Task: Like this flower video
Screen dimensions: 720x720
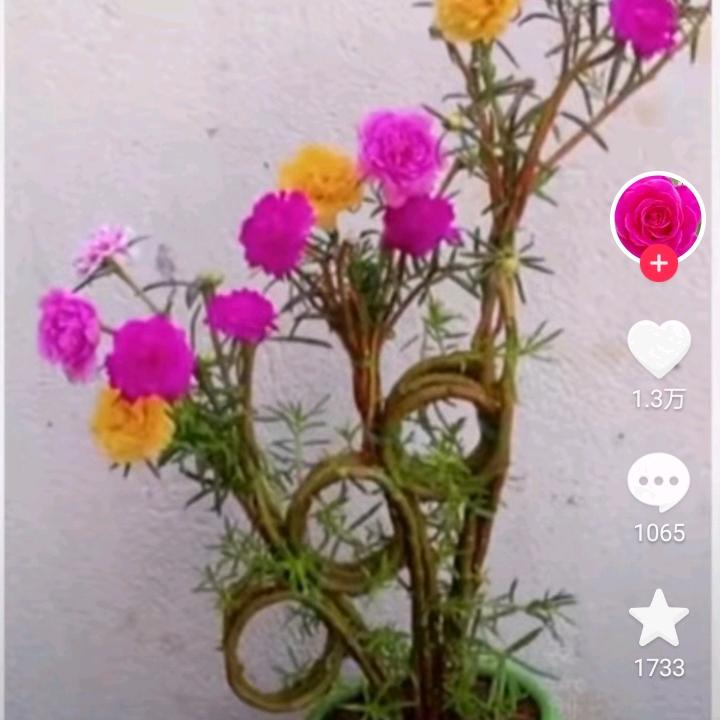Action: point(659,349)
